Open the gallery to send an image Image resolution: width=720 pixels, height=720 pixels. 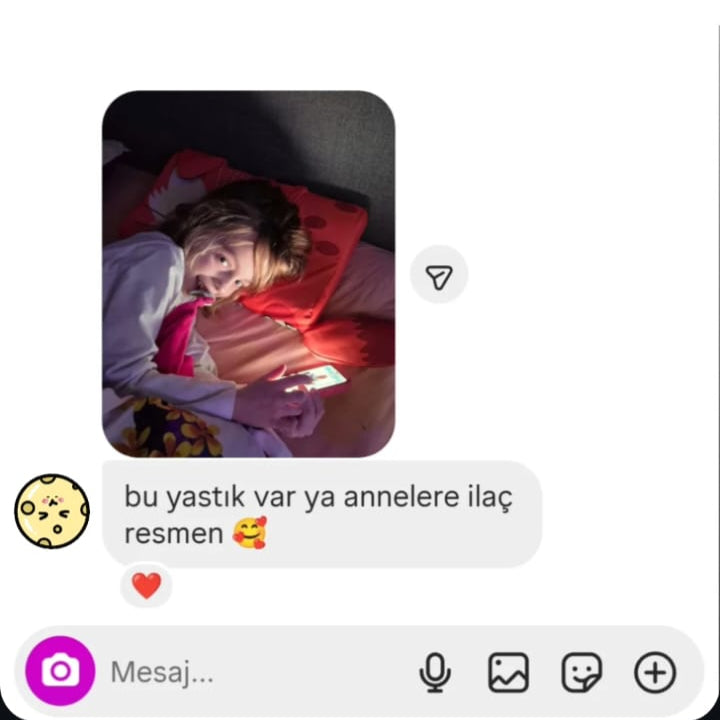[x=508, y=672]
